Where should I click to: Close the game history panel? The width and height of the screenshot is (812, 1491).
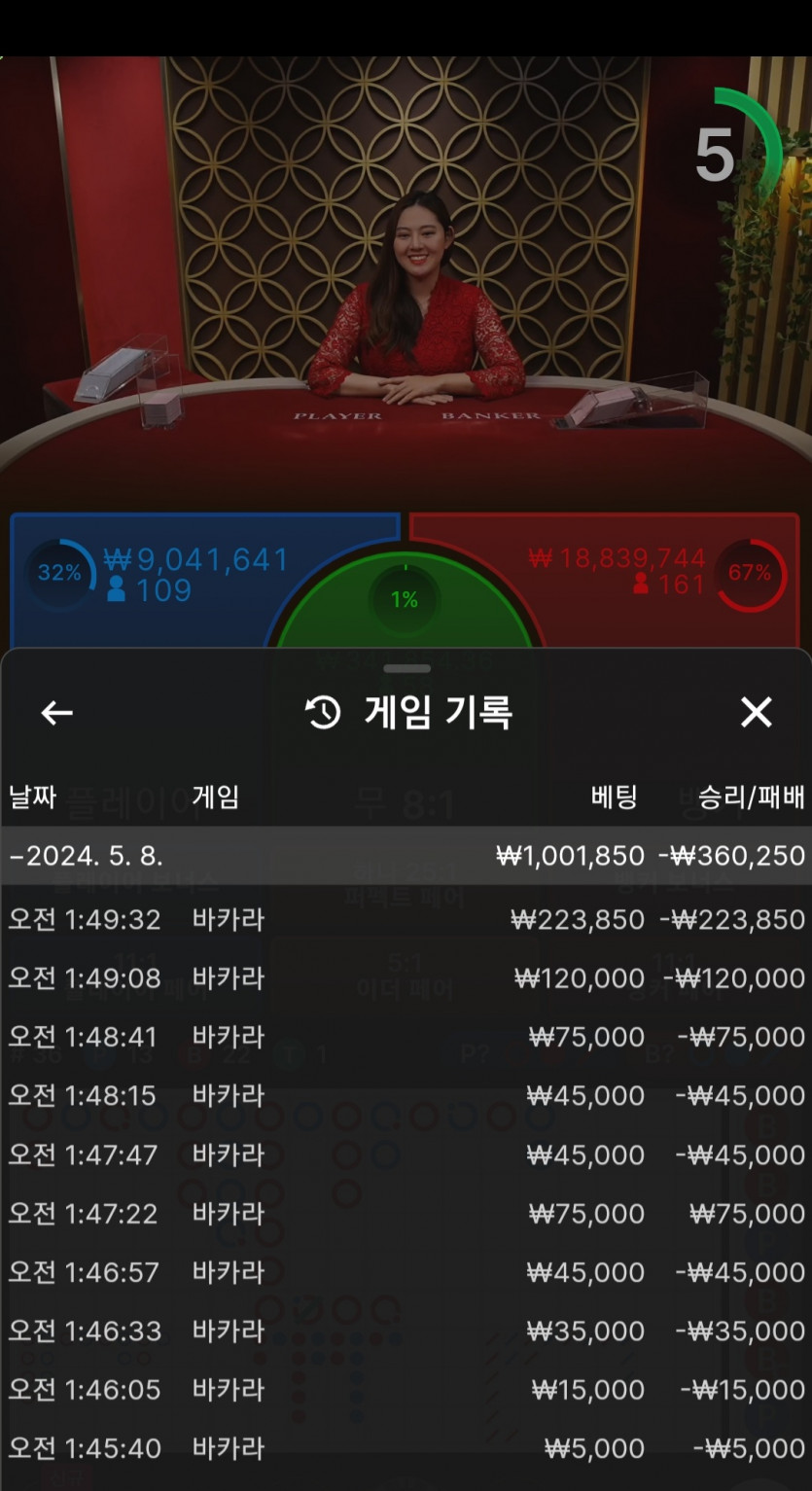[756, 713]
